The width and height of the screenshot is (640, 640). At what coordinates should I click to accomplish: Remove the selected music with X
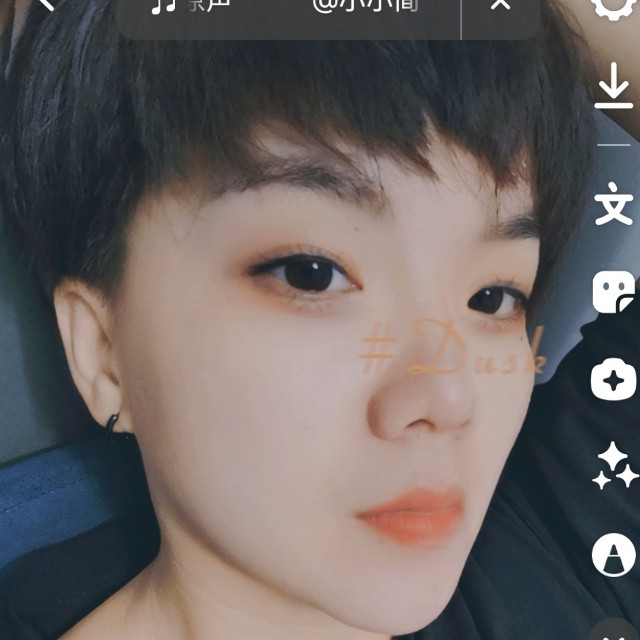click(500, 6)
